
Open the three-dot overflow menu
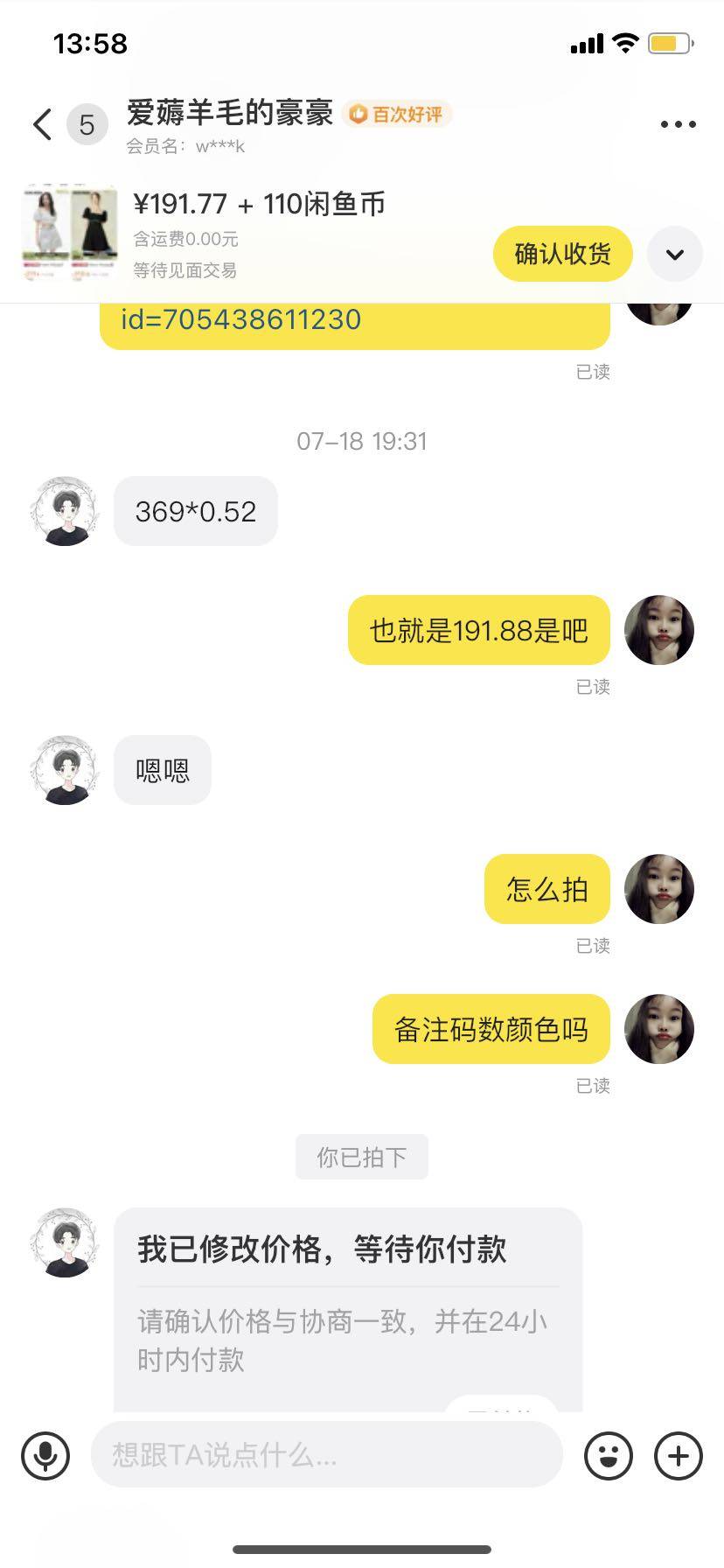pyautogui.click(x=678, y=124)
